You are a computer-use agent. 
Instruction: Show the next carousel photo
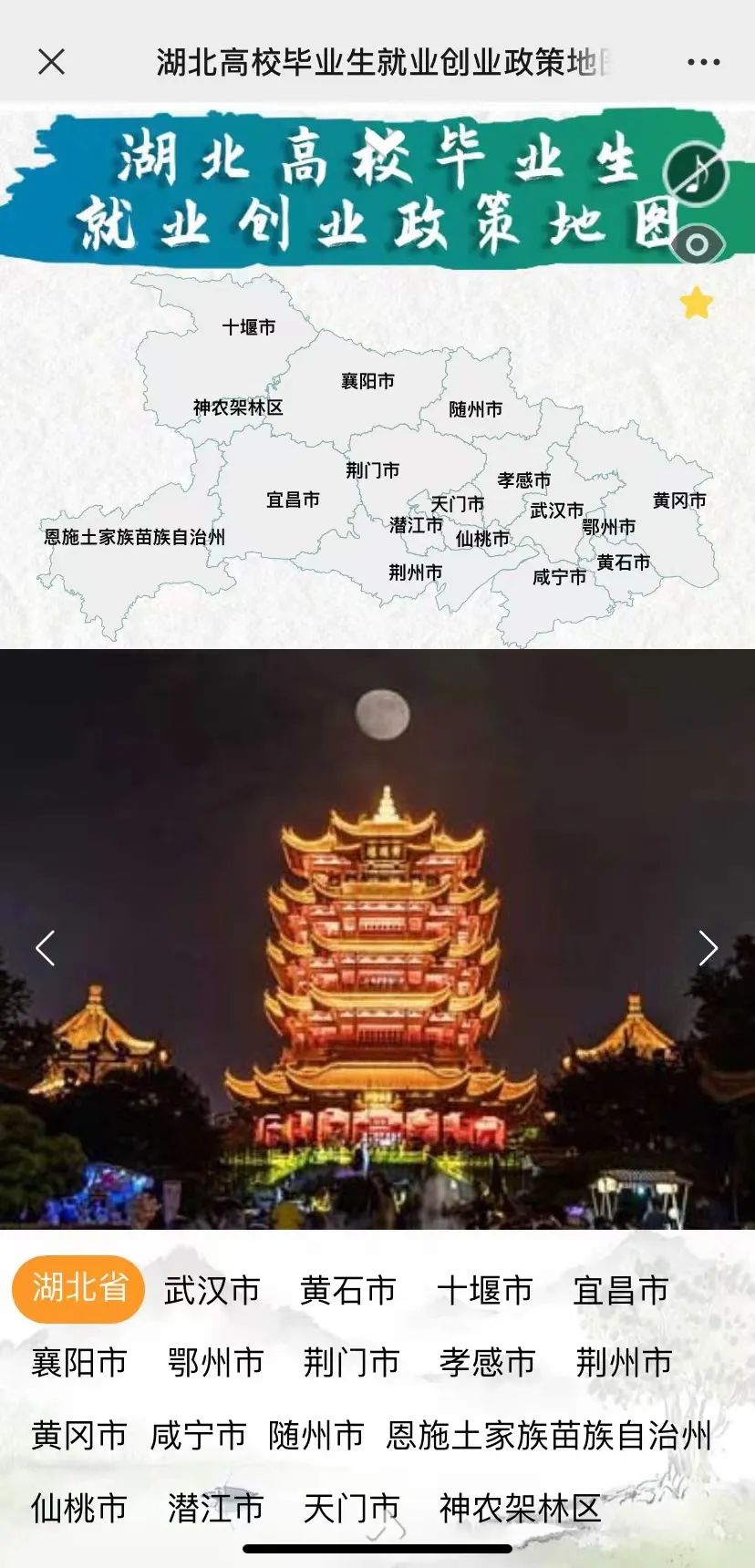[x=708, y=948]
